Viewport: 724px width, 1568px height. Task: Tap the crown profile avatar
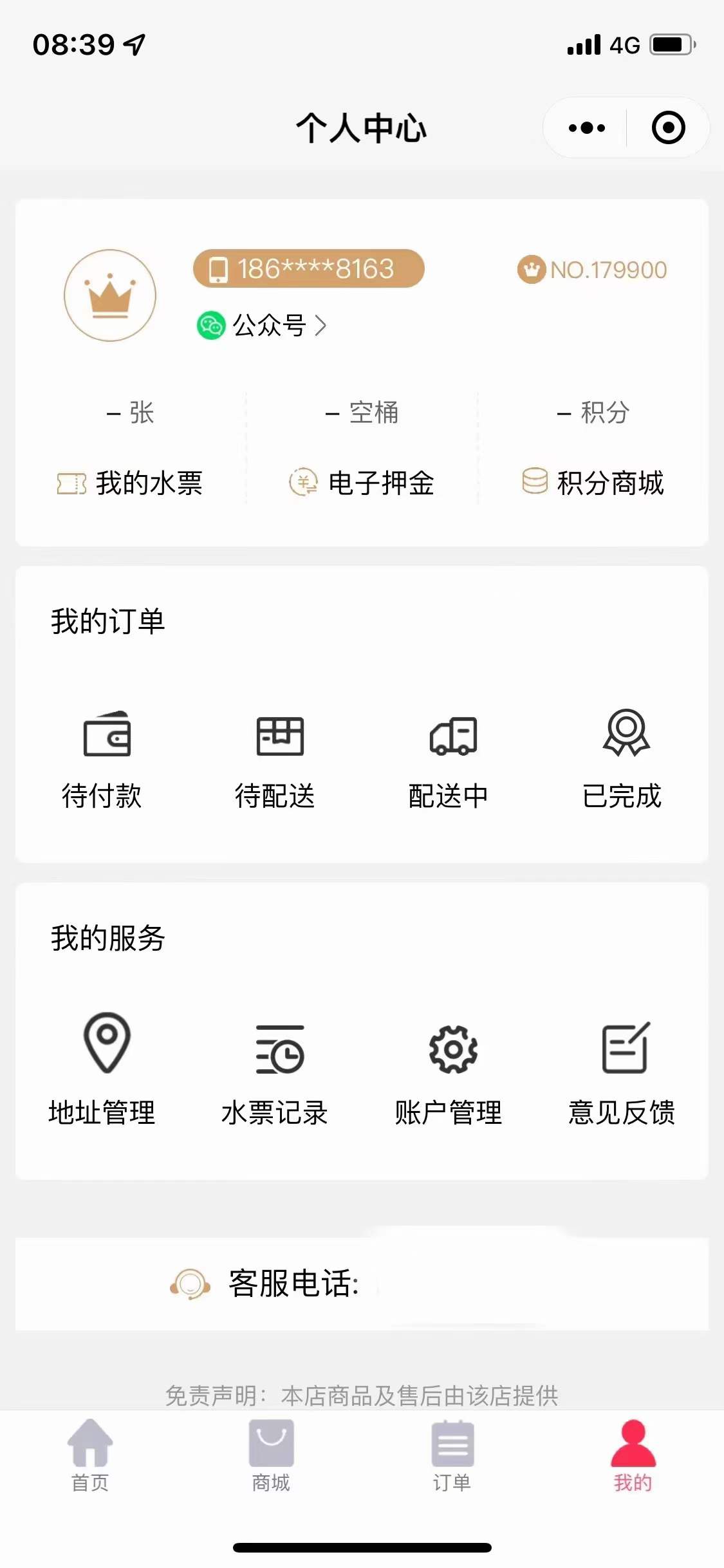tap(110, 295)
